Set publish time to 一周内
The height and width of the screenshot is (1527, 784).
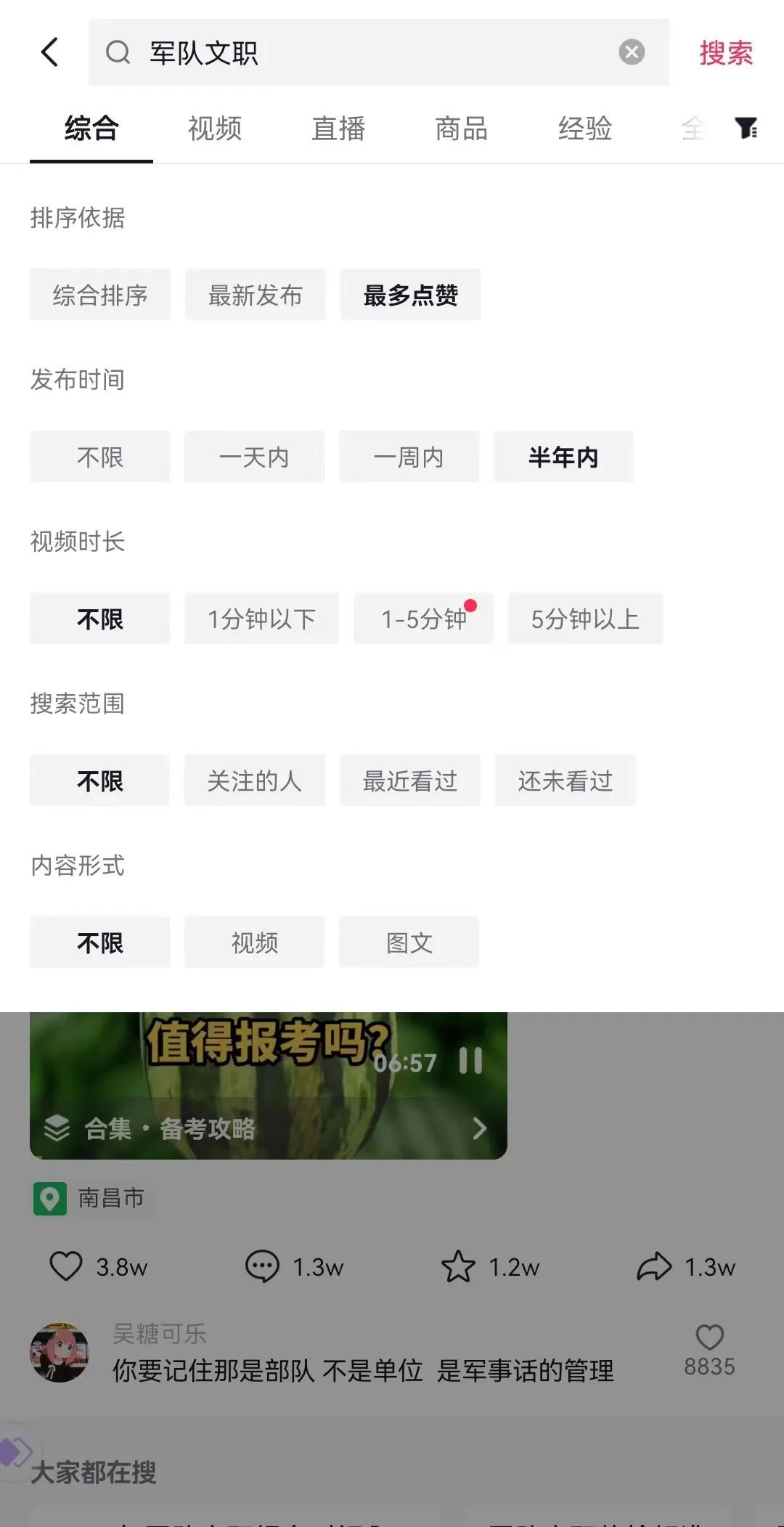click(x=409, y=457)
